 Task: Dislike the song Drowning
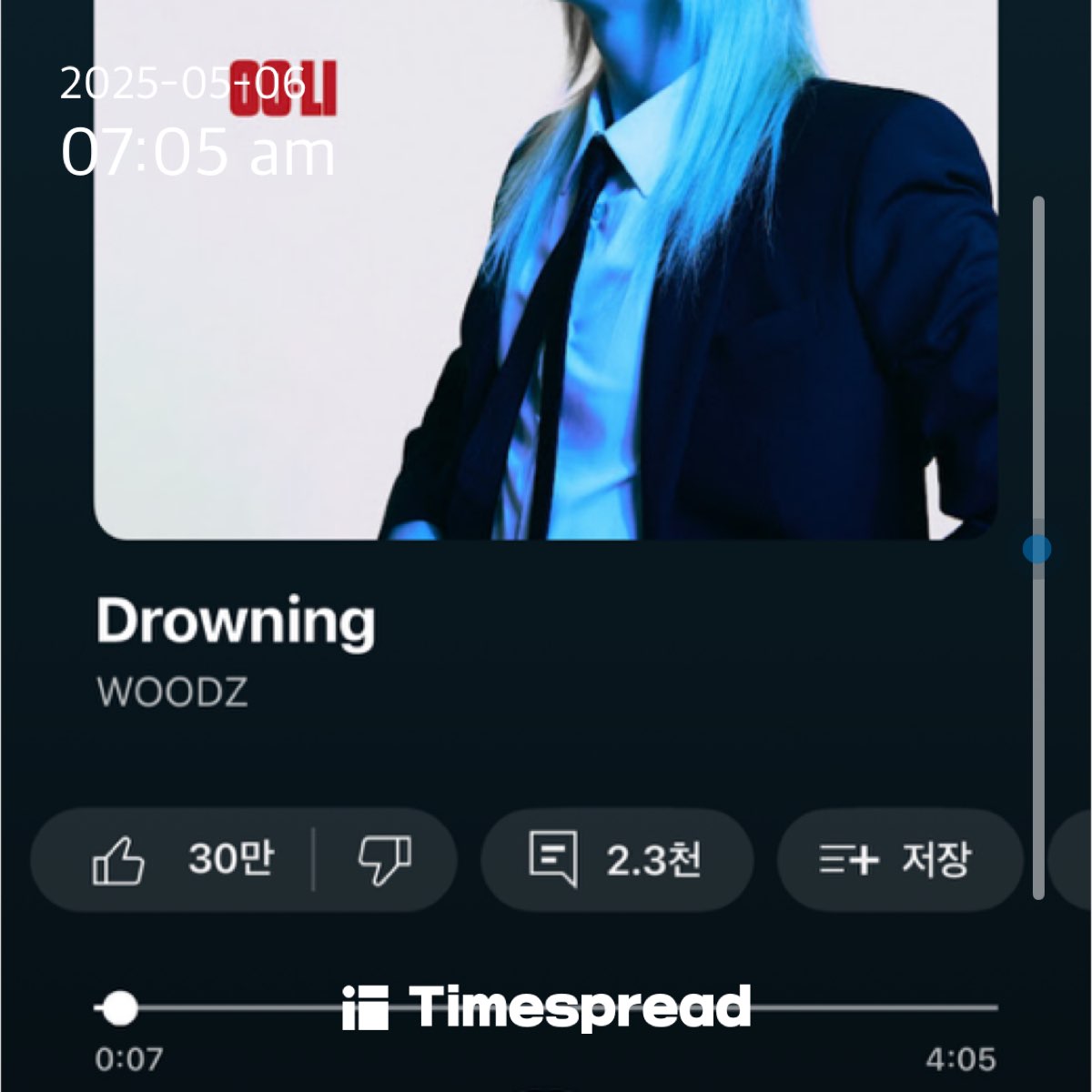pos(384,860)
